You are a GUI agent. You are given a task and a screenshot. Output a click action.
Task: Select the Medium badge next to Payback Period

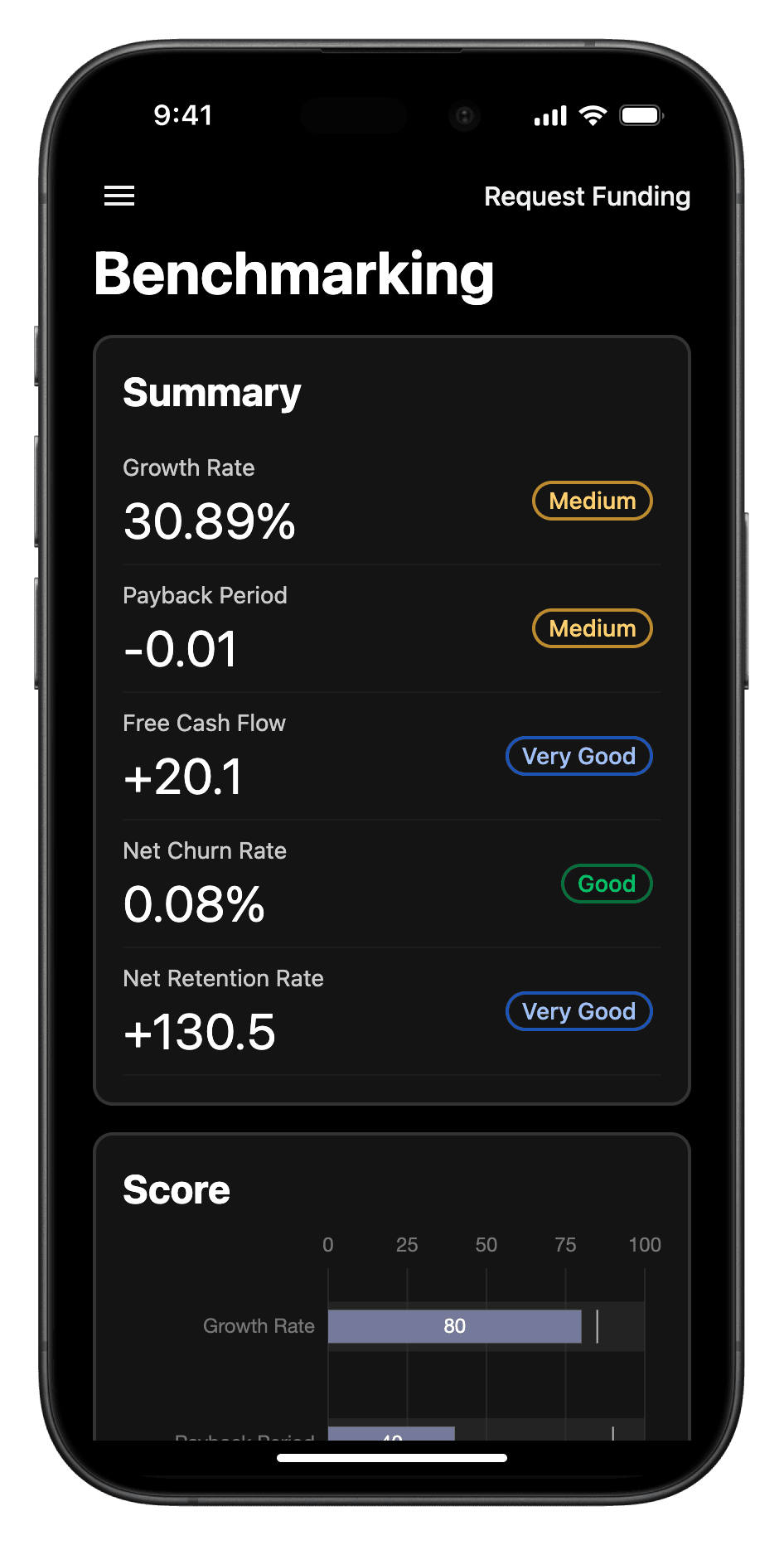click(x=592, y=628)
